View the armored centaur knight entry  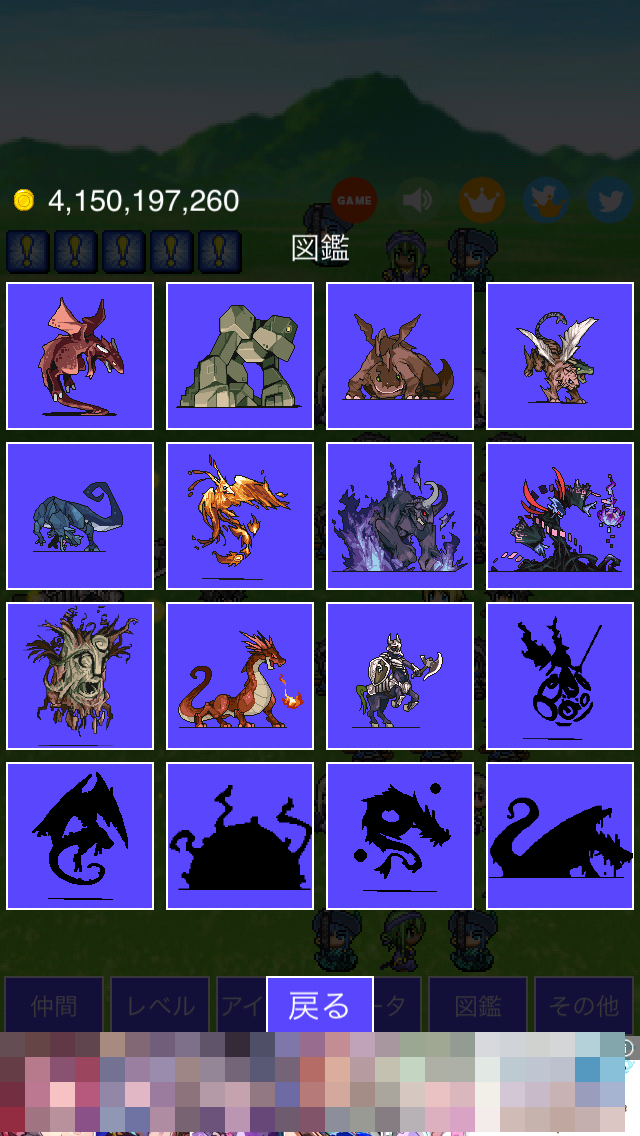400,676
